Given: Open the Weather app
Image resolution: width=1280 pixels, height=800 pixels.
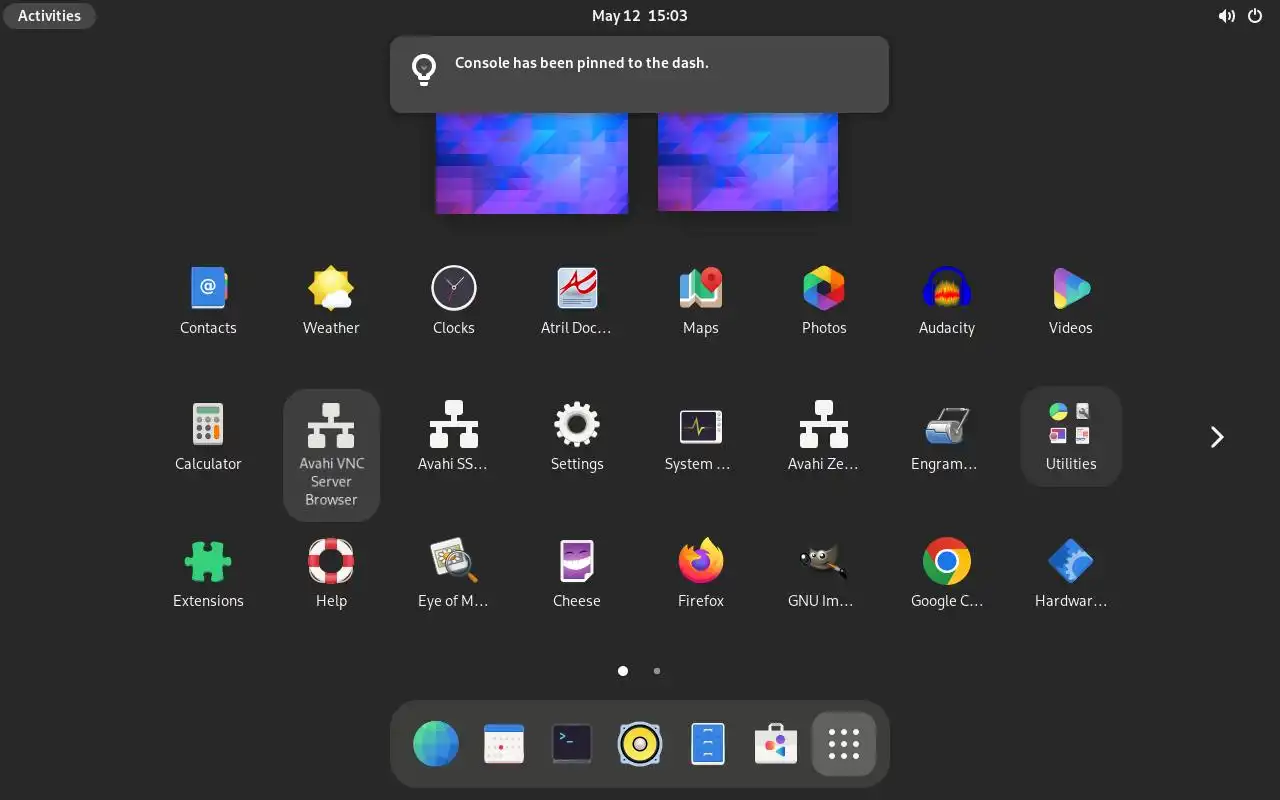Looking at the screenshot, I should (331, 290).
